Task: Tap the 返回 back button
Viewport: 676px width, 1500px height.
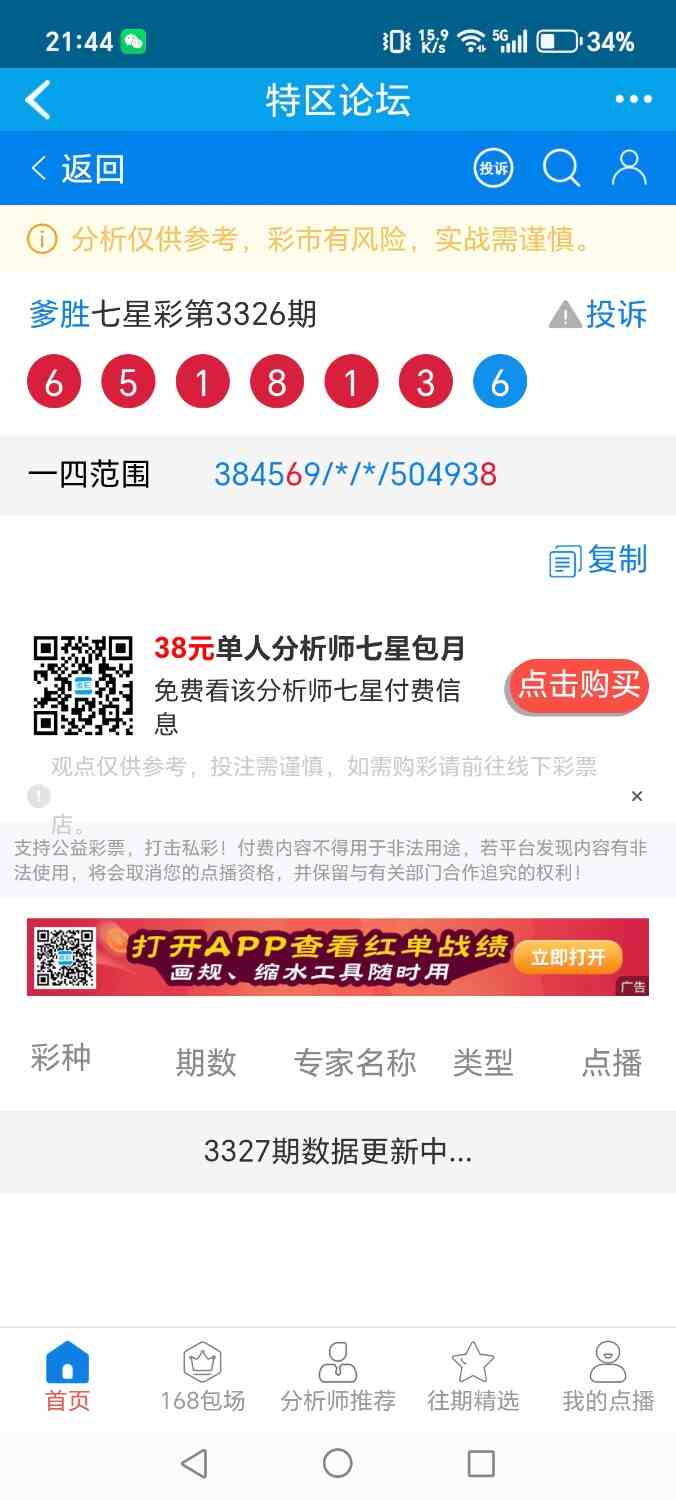Action: pos(77,168)
